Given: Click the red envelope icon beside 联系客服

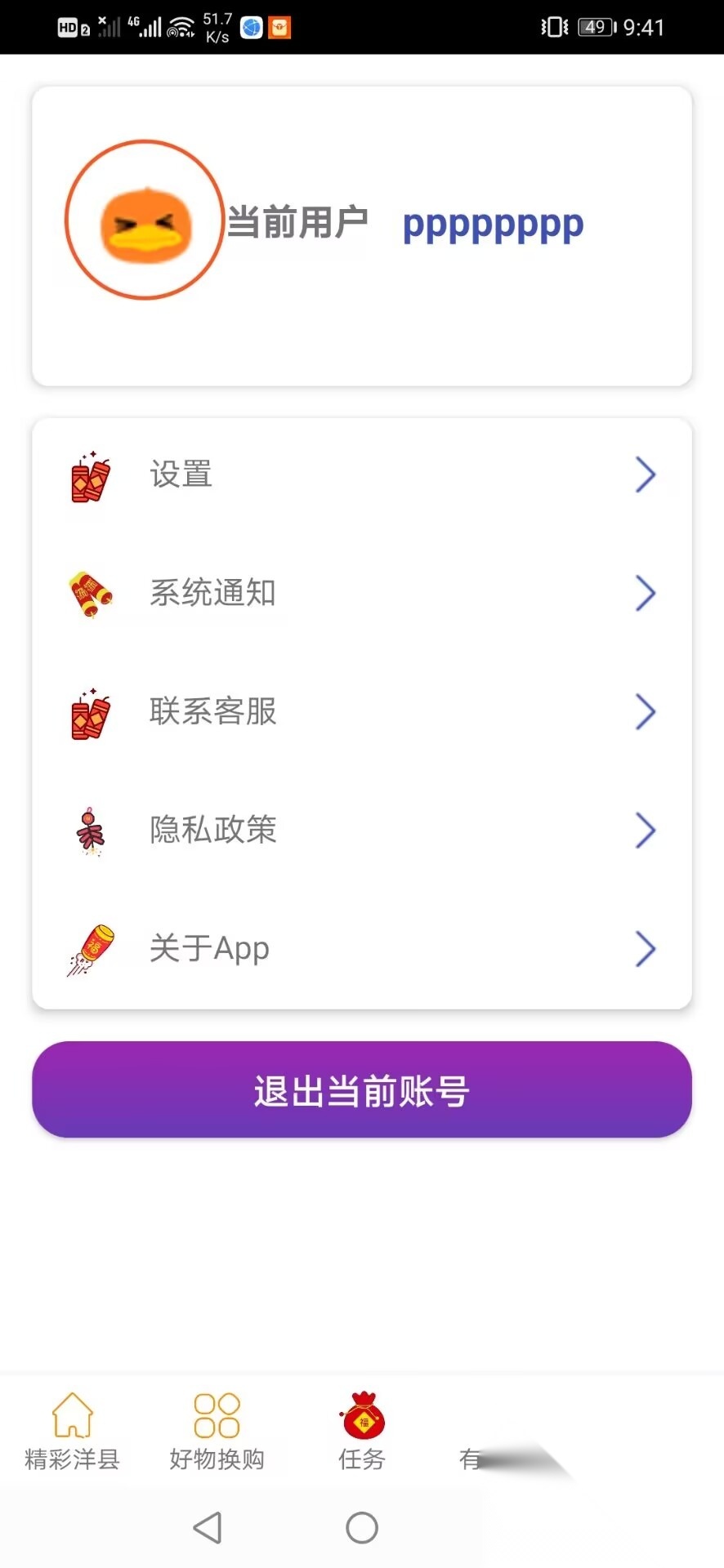Looking at the screenshot, I should [90, 712].
